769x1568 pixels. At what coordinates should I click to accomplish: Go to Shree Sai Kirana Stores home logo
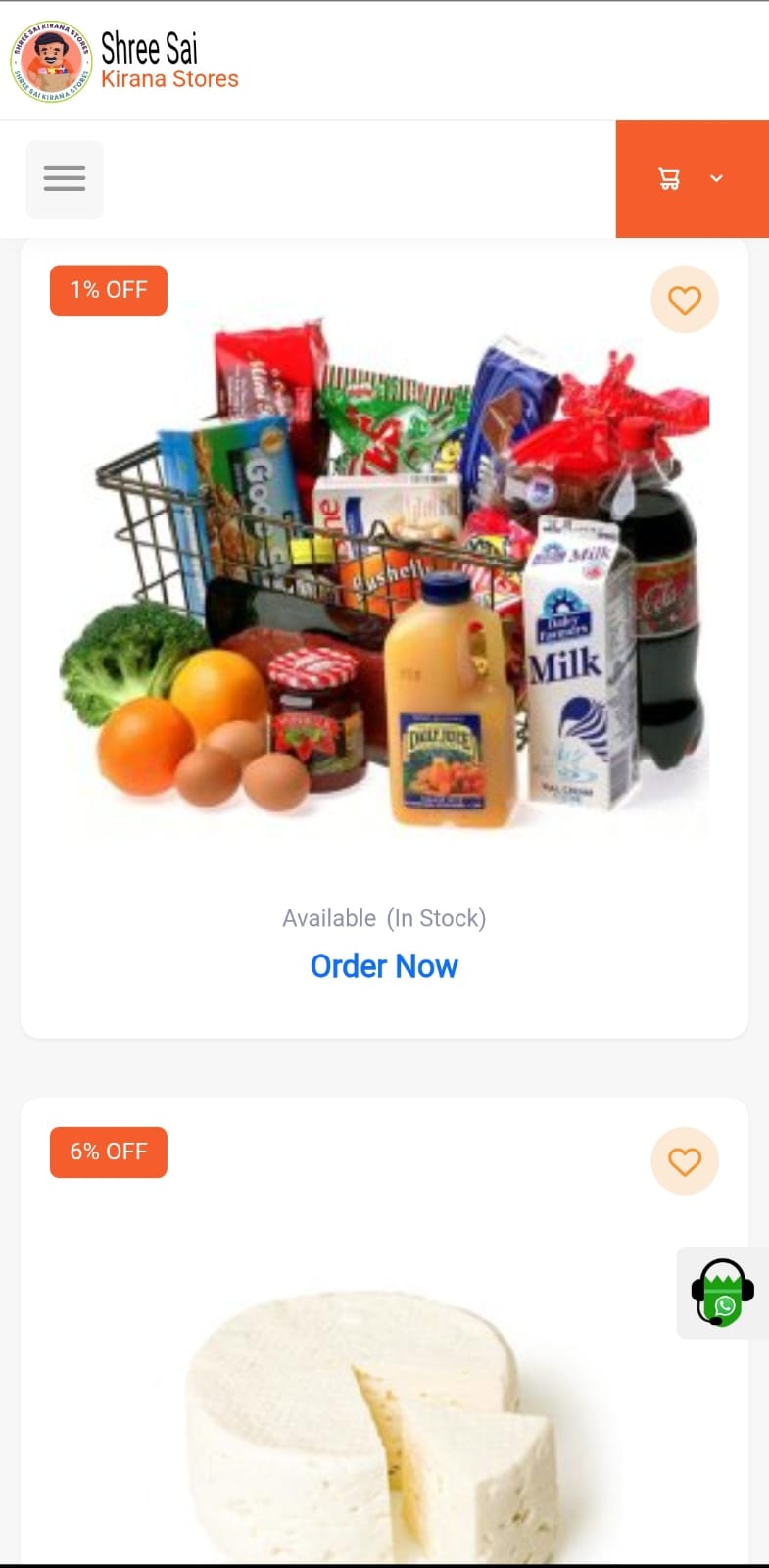click(124, 63)
